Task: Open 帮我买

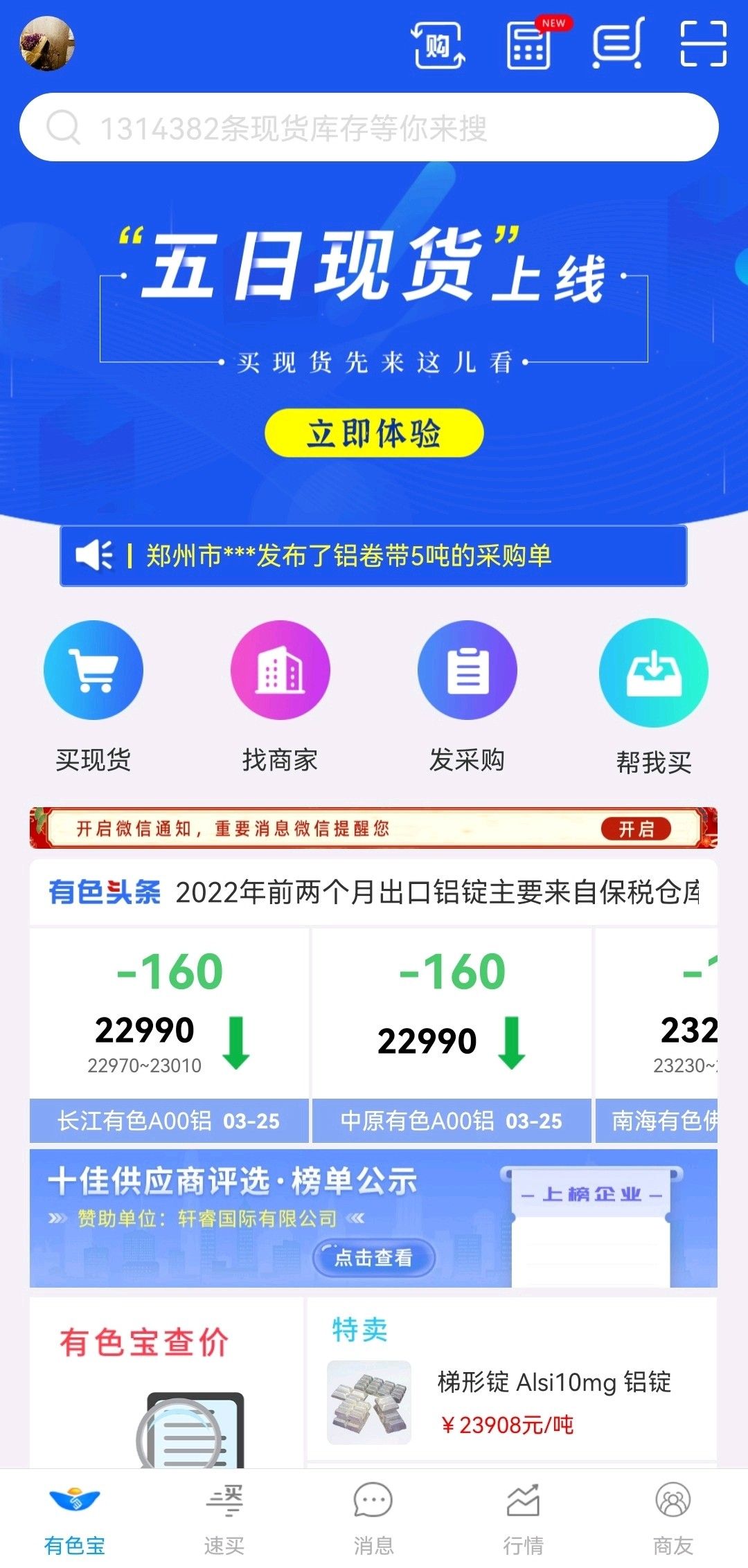Action: coord(654,696)
